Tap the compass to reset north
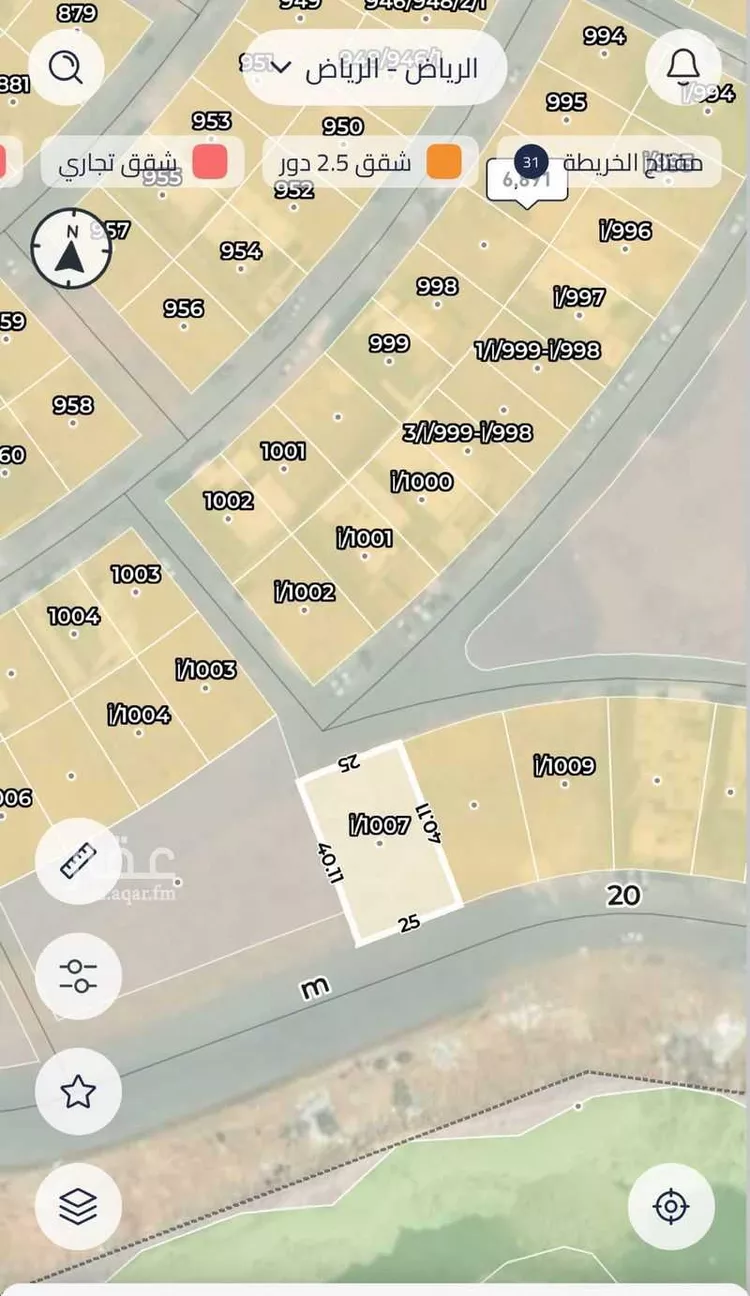This screenshot has height=1296, width=750. (70, 250)
